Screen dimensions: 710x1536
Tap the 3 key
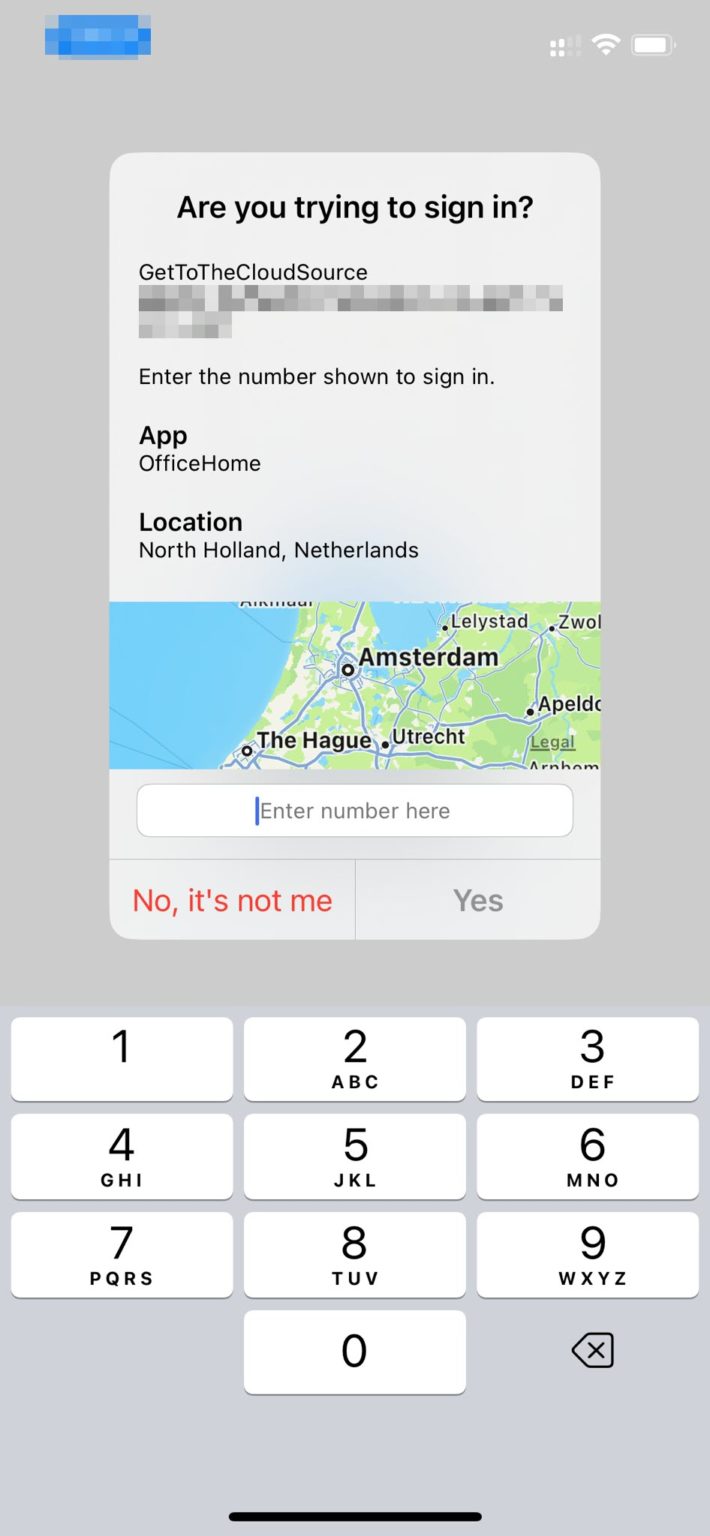click(x=587, y=1058)
